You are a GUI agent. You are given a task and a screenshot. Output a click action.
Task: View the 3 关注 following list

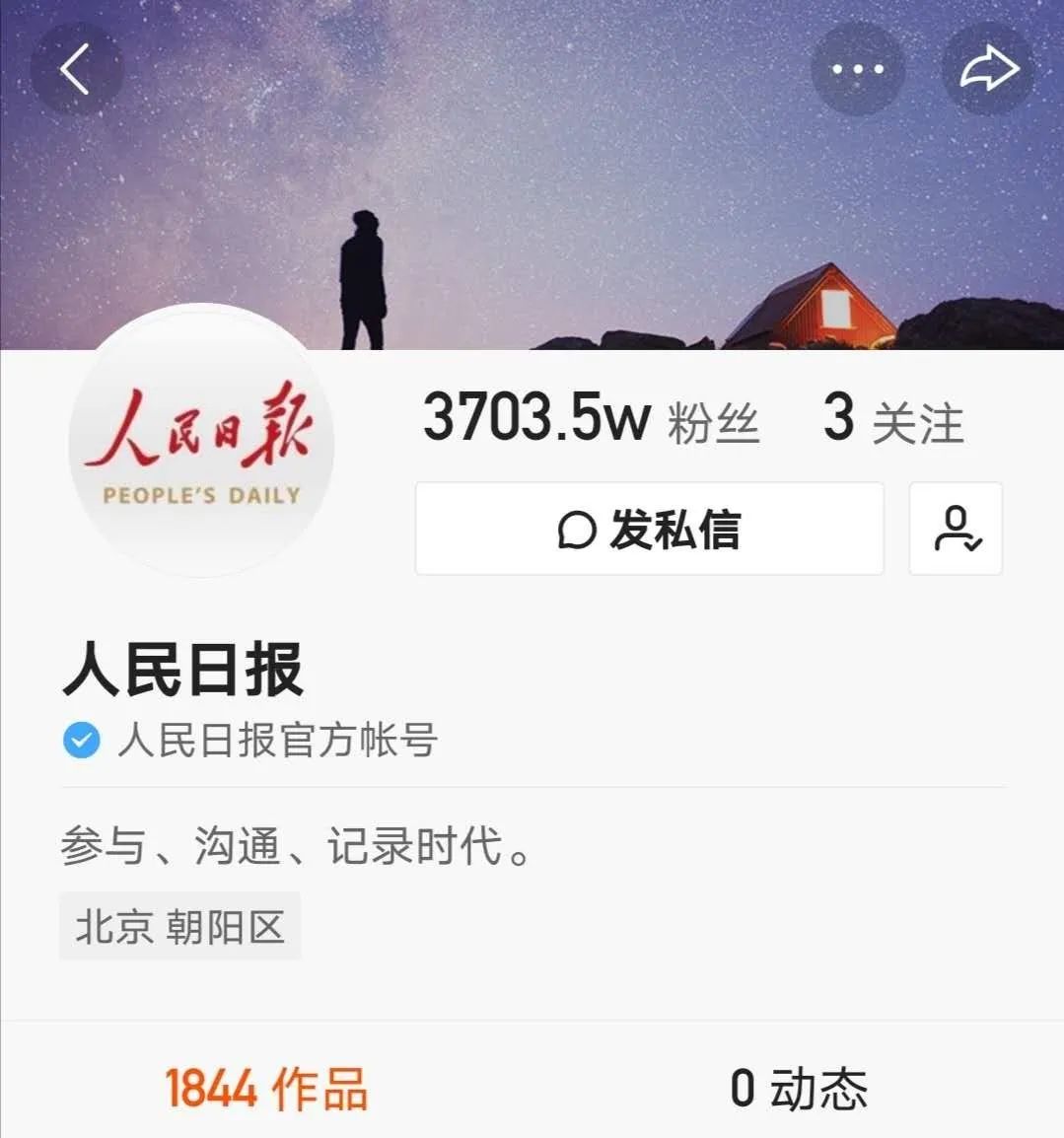[892, 419]
